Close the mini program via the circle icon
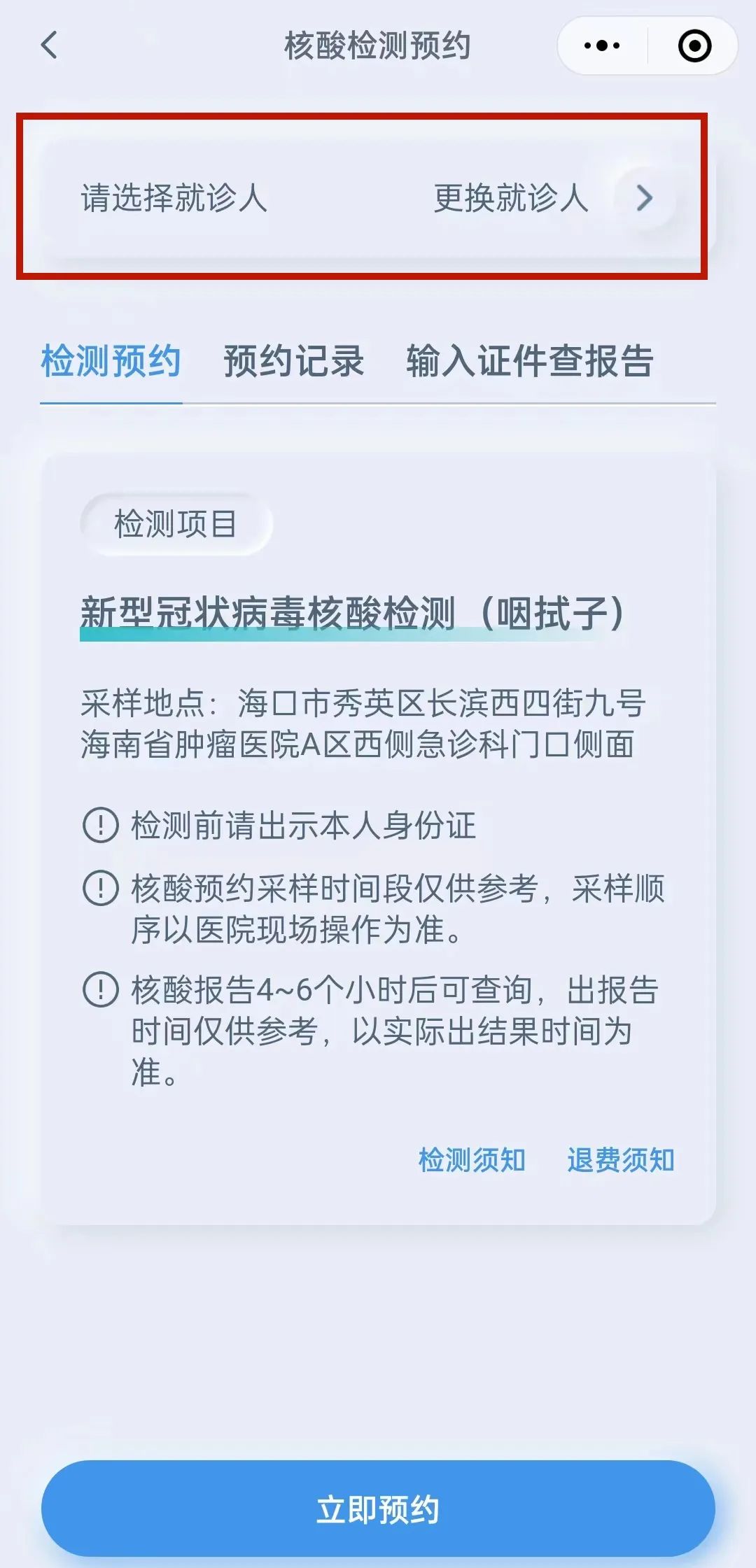The height and width of the screenshot is (1568, 756). point(694,46)
